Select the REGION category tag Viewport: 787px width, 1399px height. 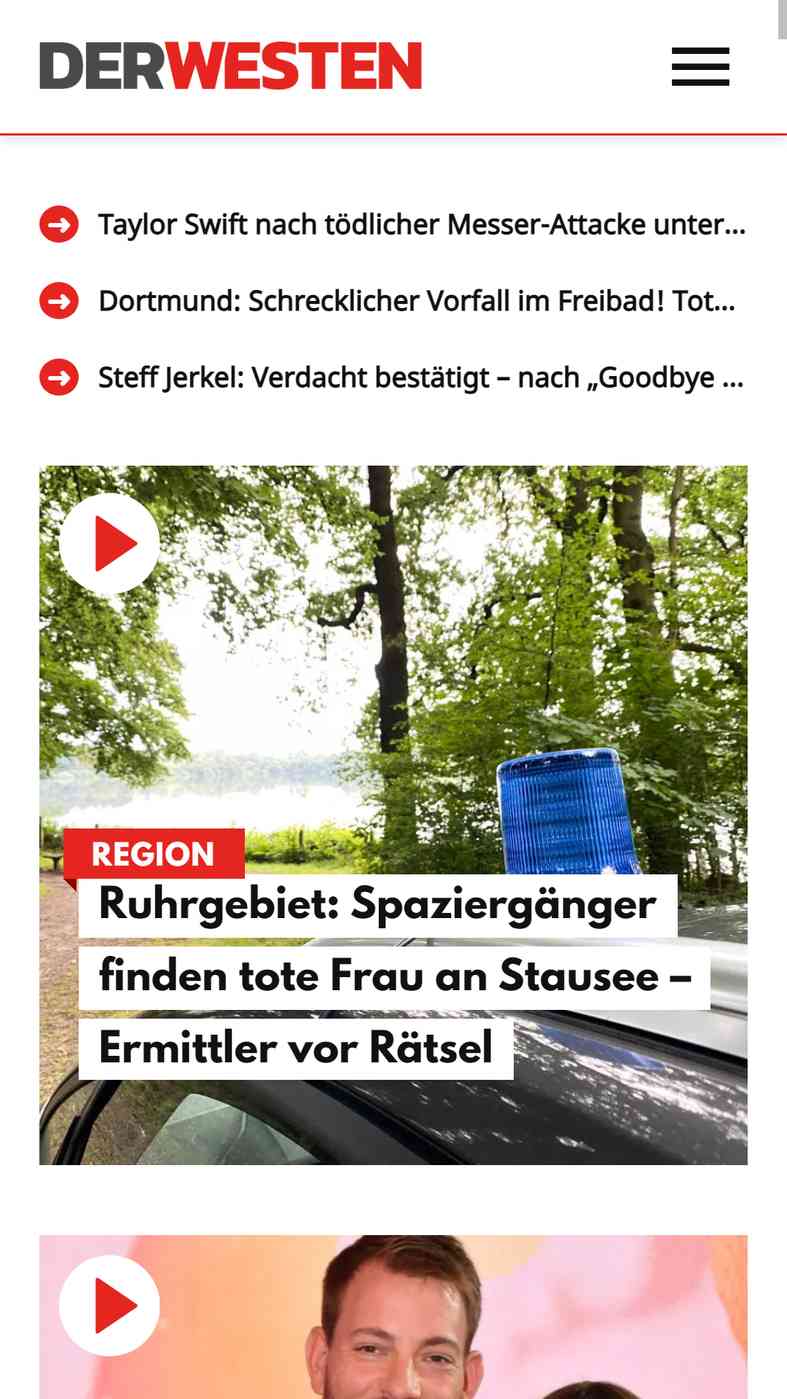pyautogui.click(x=153, y=854)
